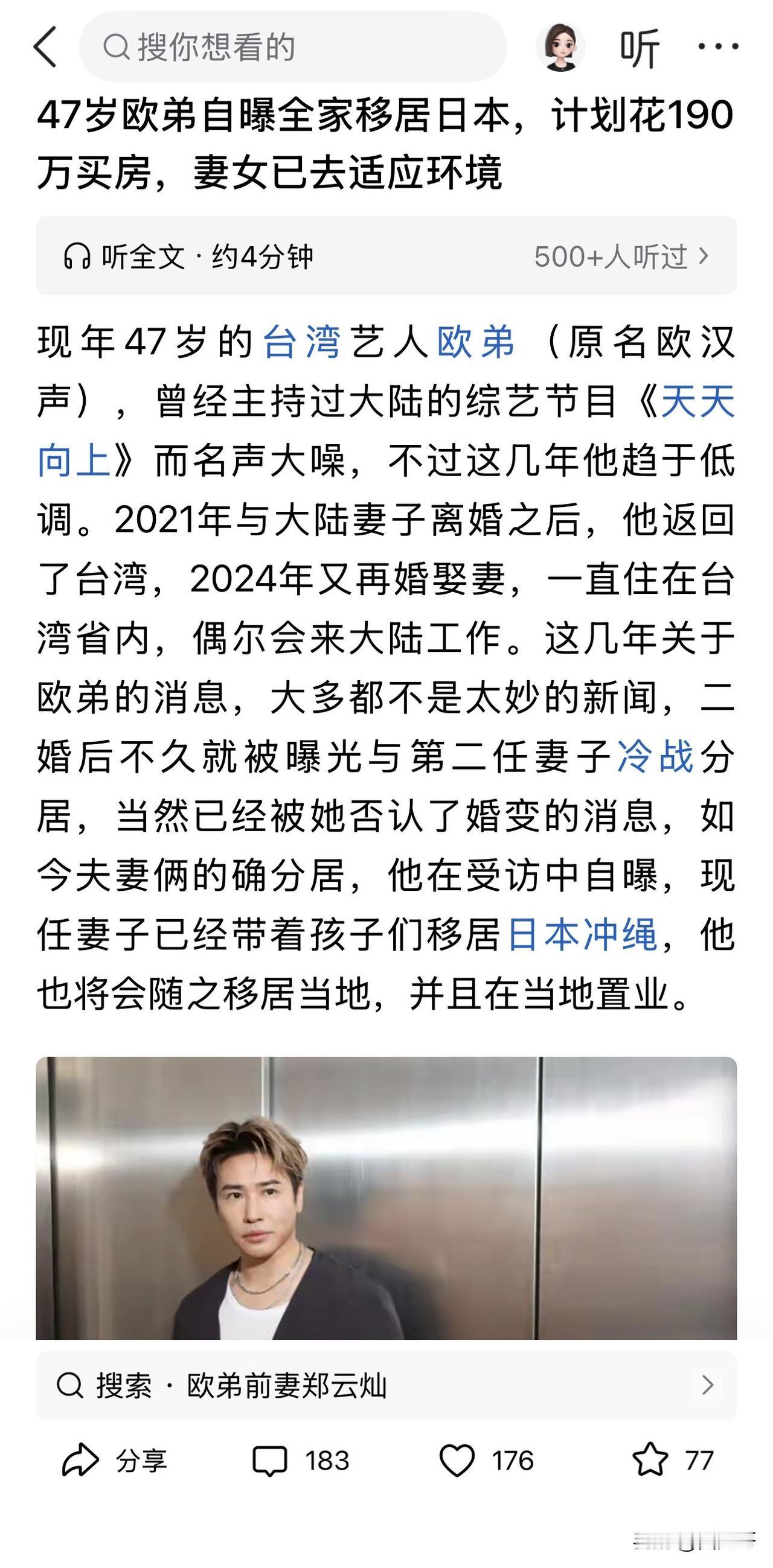Tap the 搜你想看的 search box
The height and width of the screenshot is (1568, 773).
[293, 47]
